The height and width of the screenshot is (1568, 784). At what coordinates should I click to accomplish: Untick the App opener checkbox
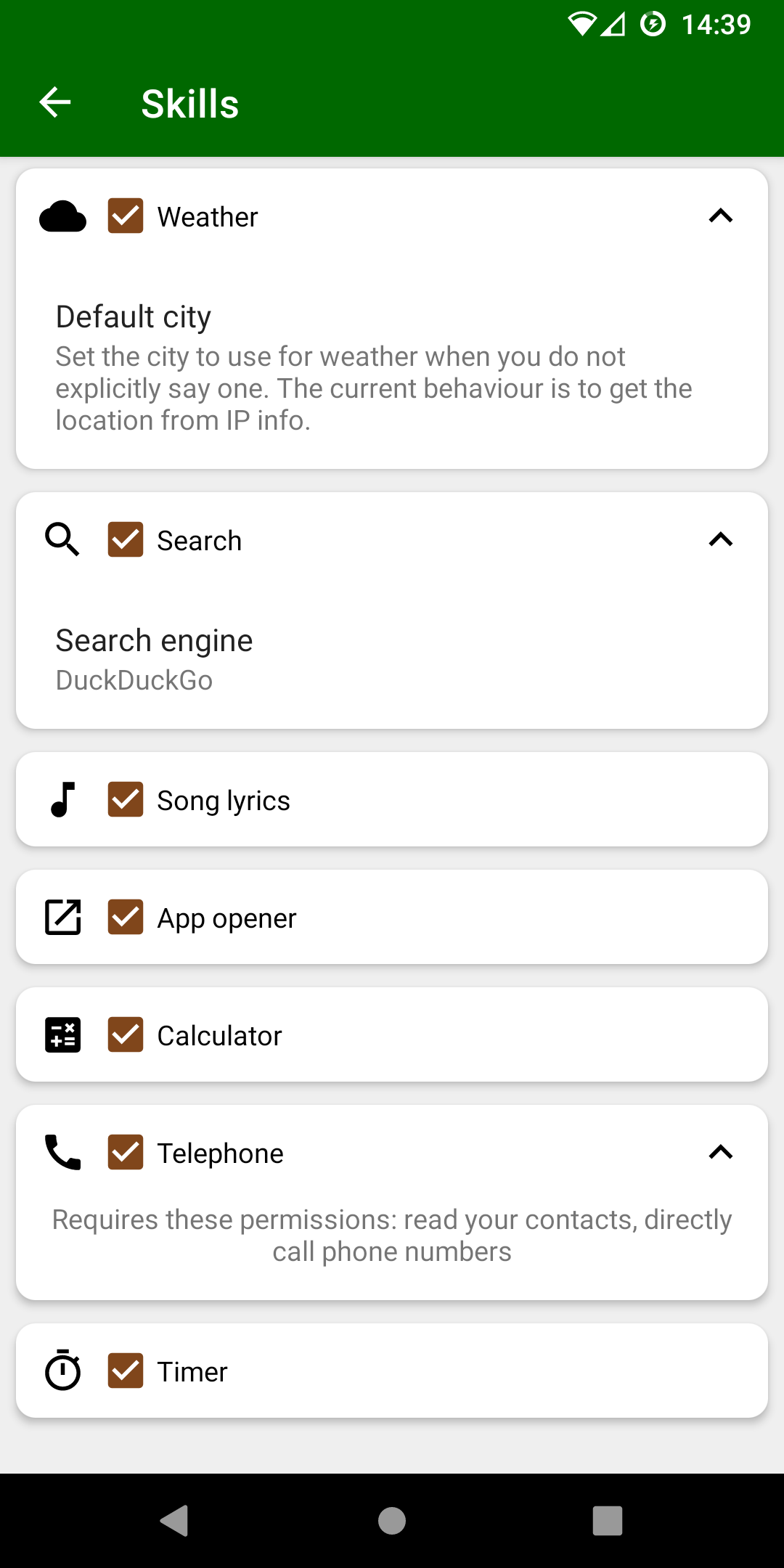pyautogui.click(x=126, y=917)
